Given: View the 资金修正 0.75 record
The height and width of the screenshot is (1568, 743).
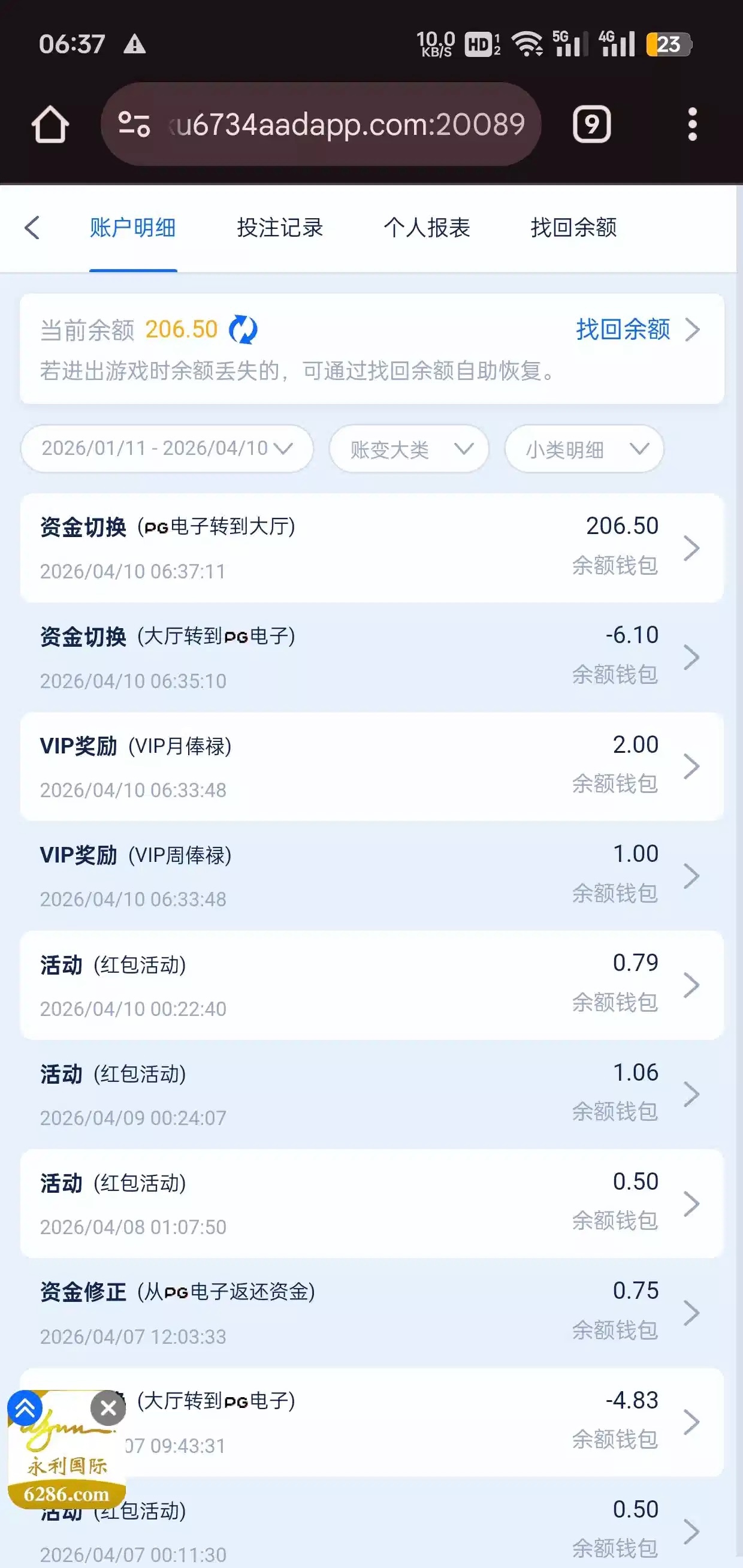Looking at the screenshot, I should (371, 1313).
